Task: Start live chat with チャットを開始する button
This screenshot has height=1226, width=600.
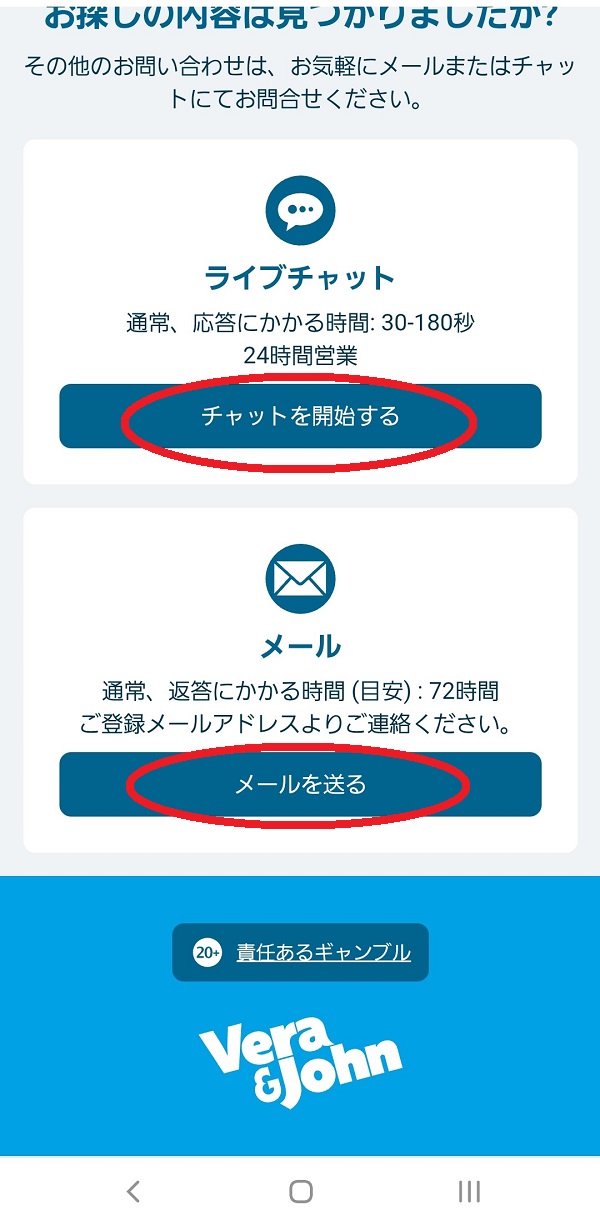Action: tap(300, 416)
